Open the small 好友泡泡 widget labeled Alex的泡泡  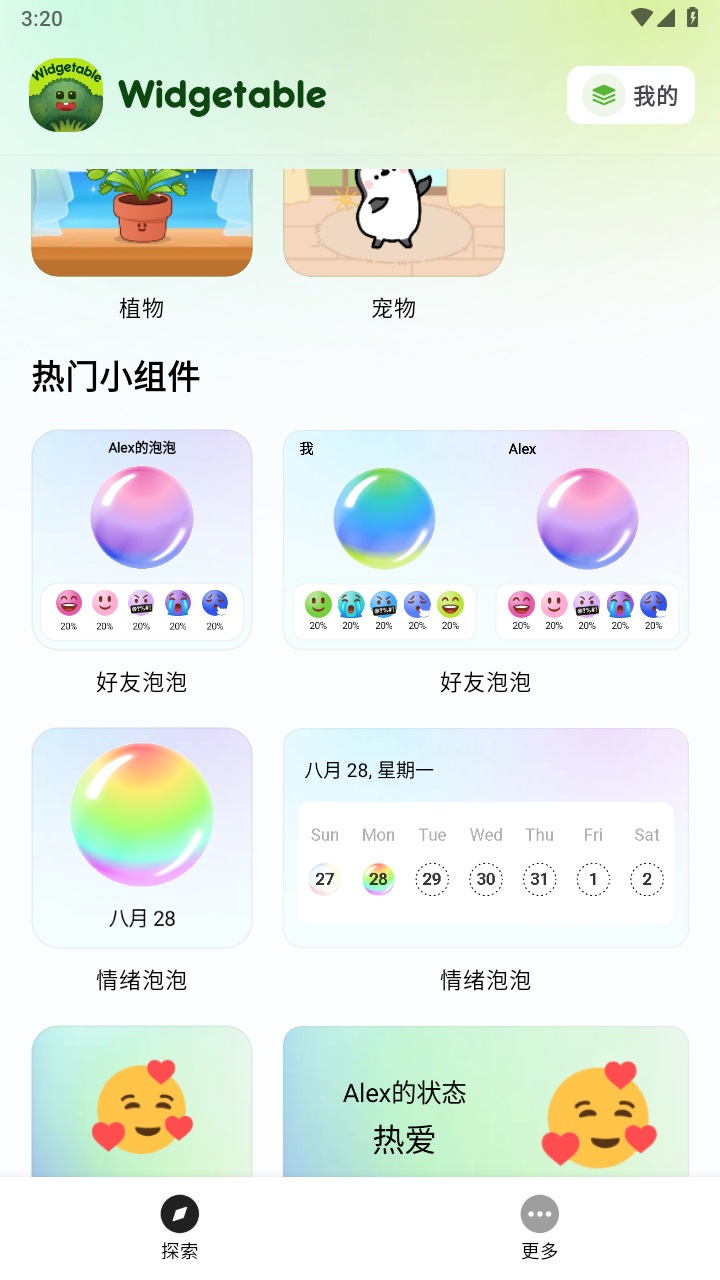point(142,540)
